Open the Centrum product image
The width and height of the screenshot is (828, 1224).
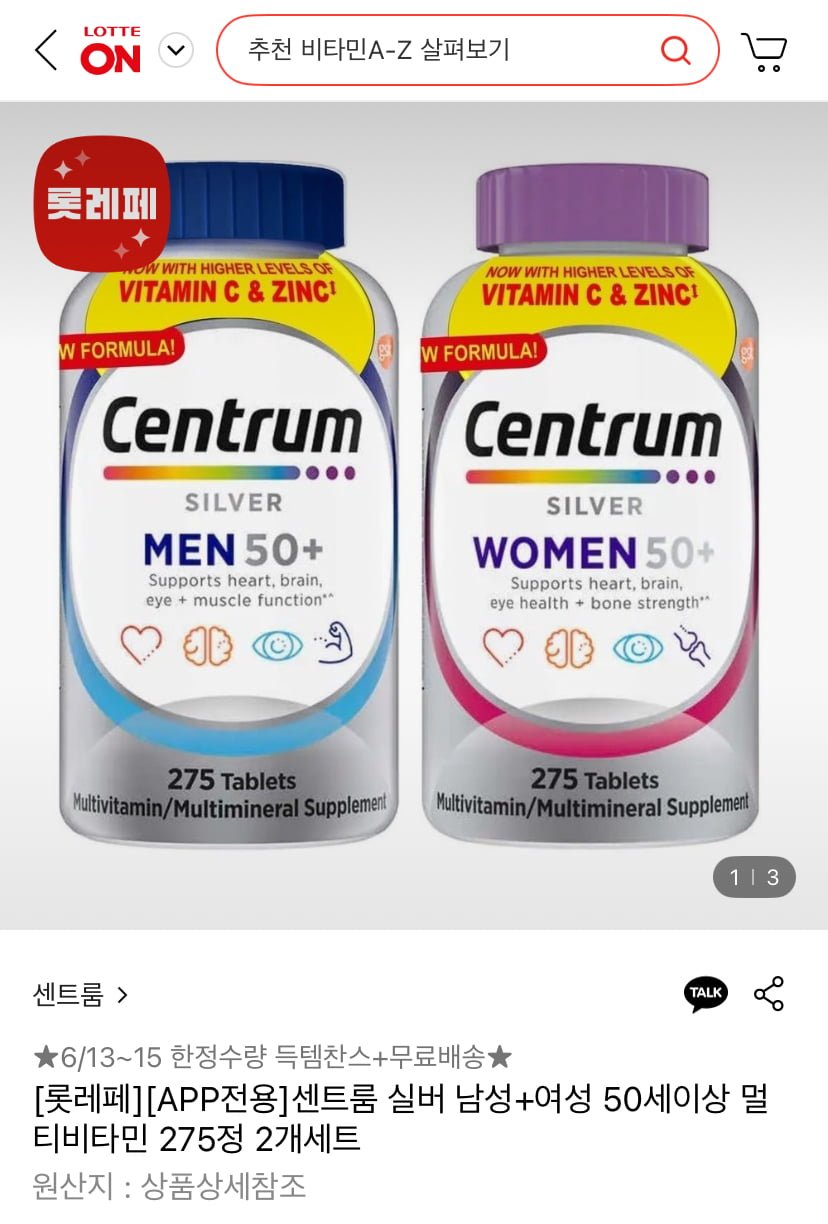point(414,515)
